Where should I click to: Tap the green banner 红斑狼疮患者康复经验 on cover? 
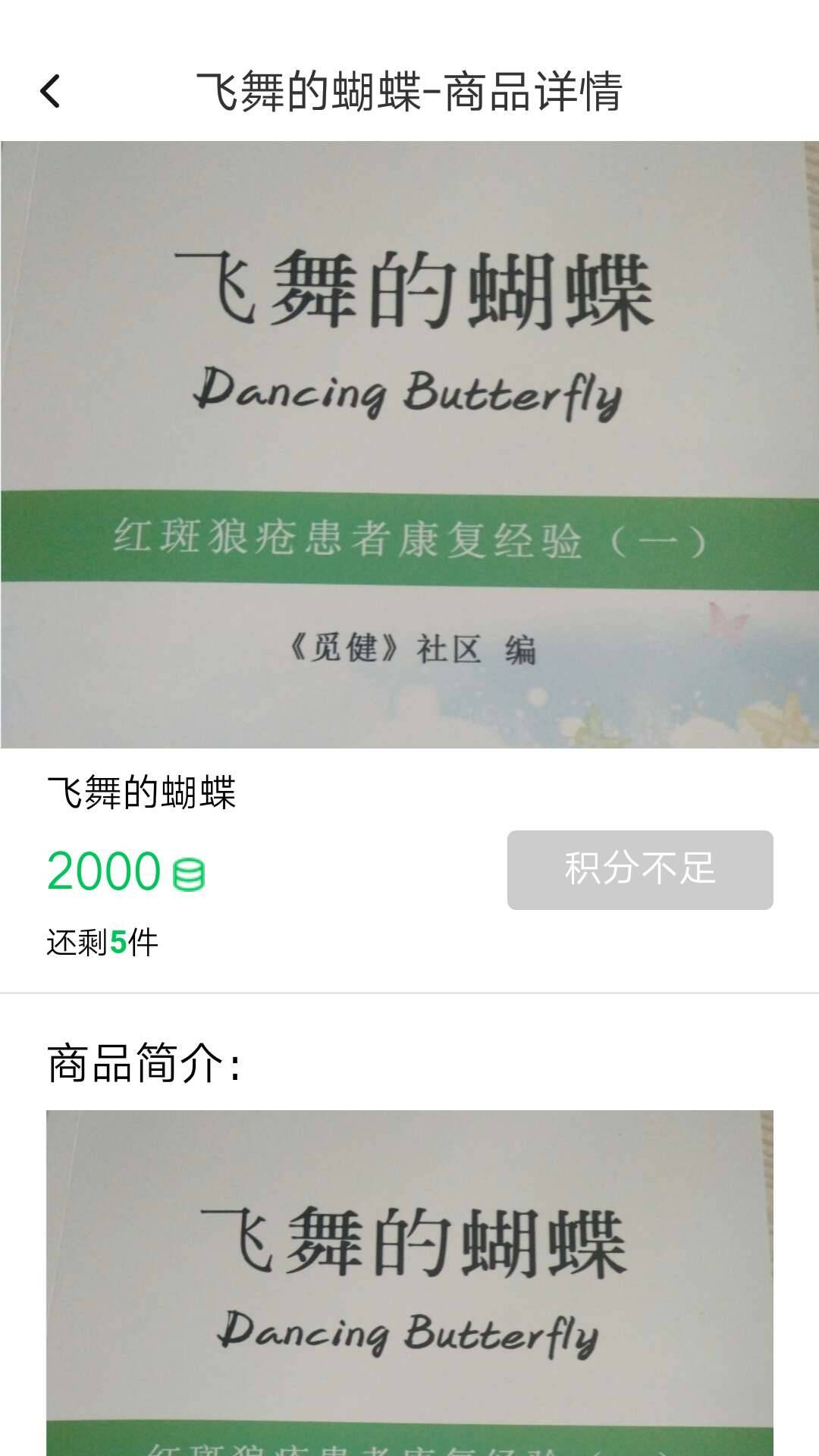click(409, 538)
